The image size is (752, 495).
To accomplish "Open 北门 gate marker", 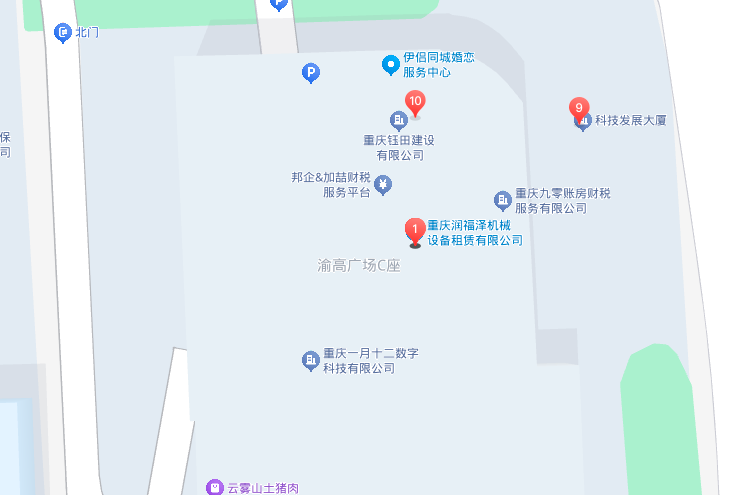I will coord(64,33).
